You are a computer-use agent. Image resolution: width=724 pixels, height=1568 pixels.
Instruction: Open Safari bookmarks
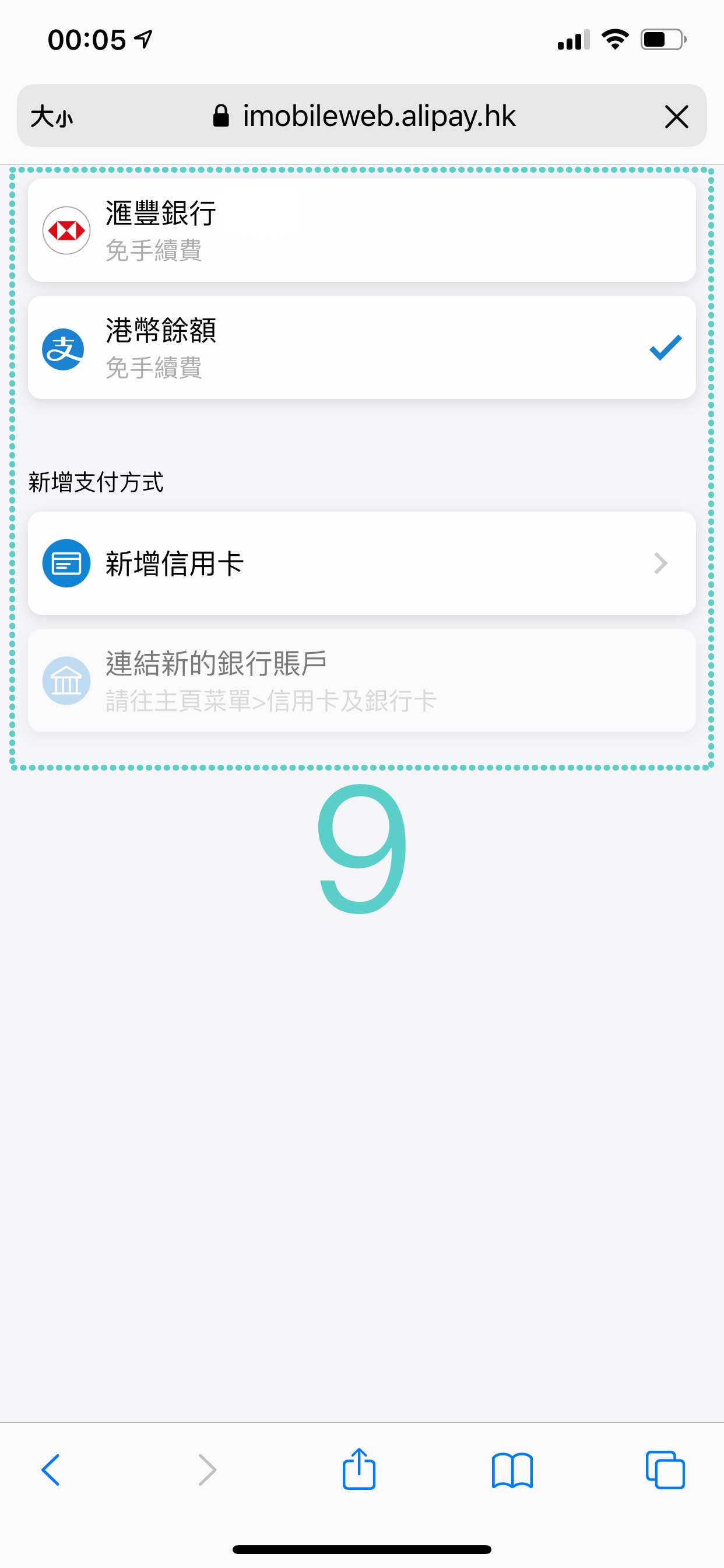[x=512, y=1470]
